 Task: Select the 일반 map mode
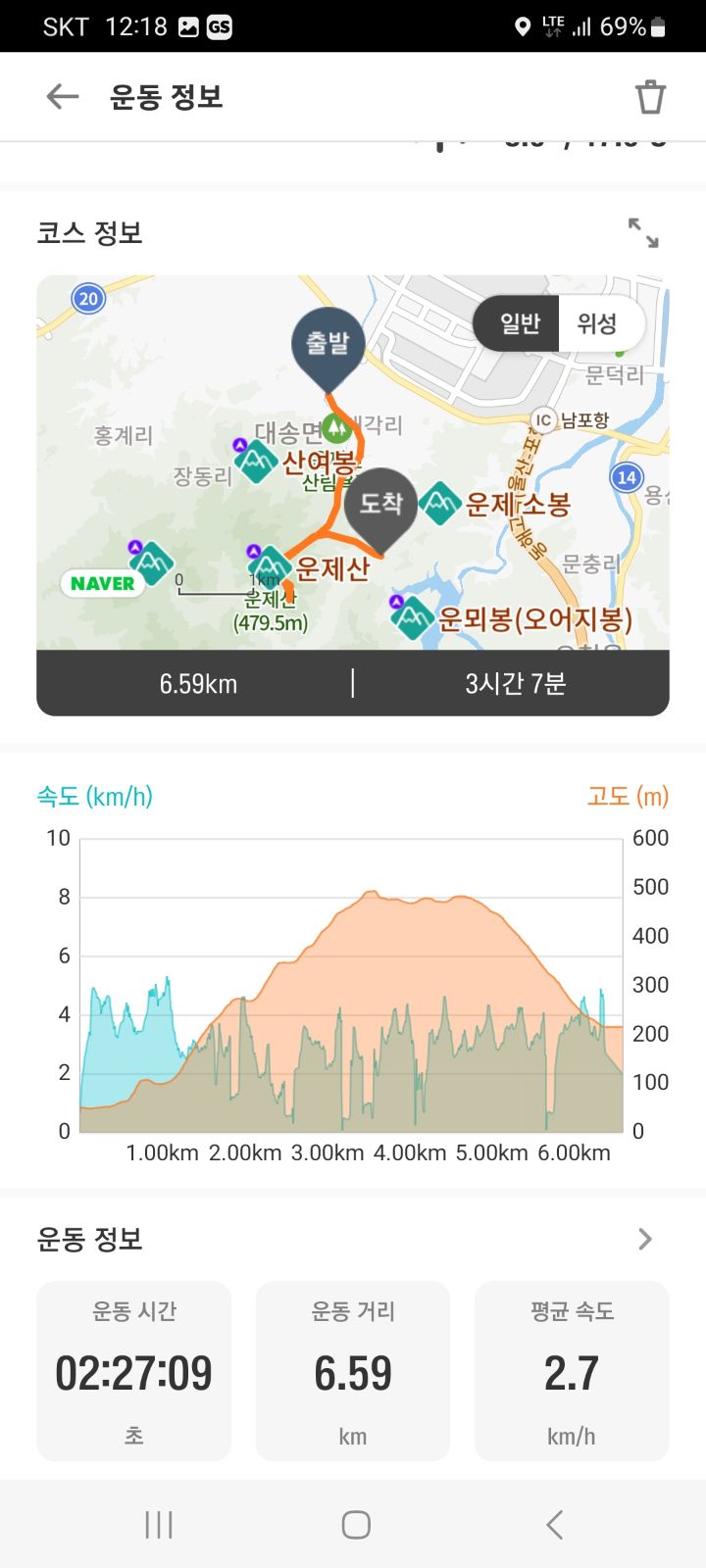518,323
